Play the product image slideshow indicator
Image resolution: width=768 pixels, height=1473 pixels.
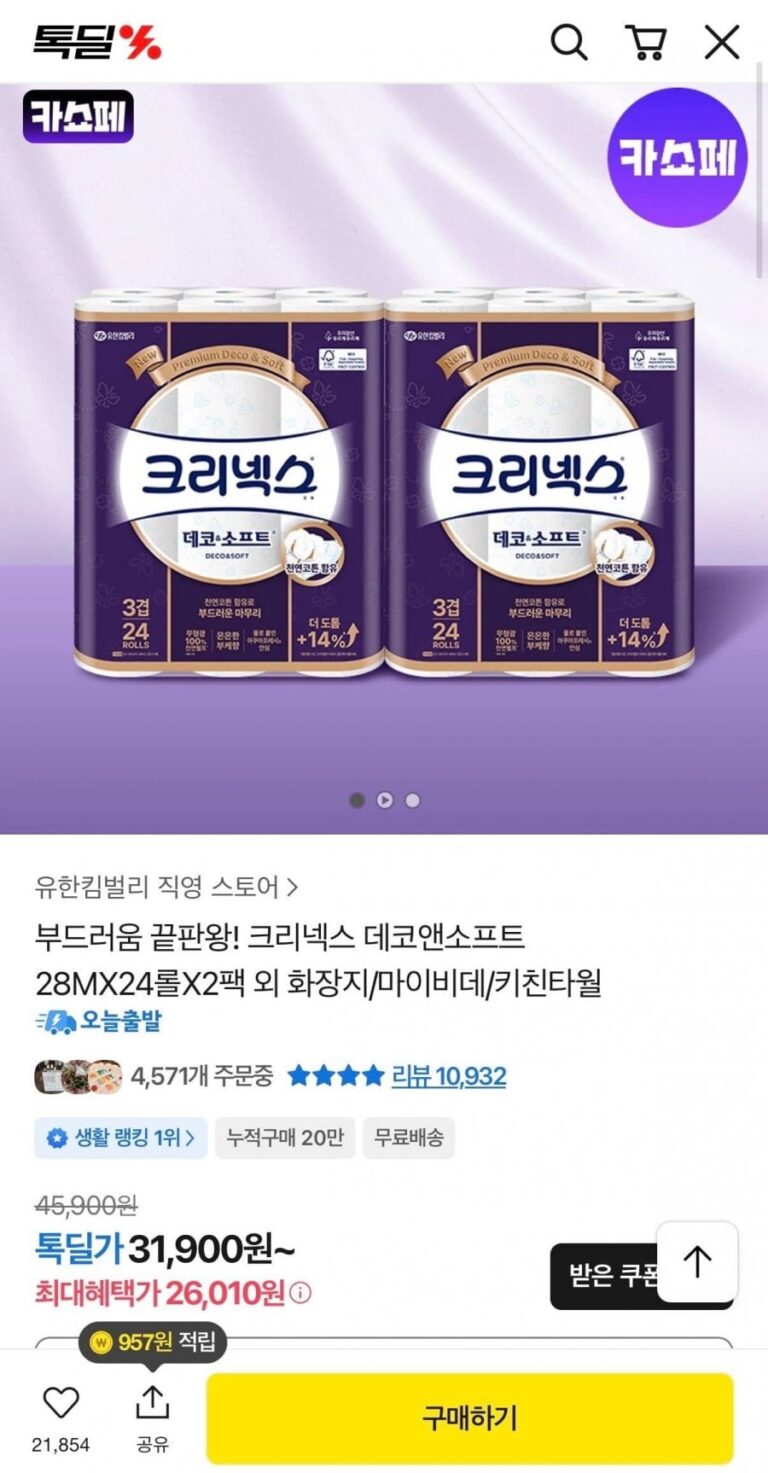384,800
